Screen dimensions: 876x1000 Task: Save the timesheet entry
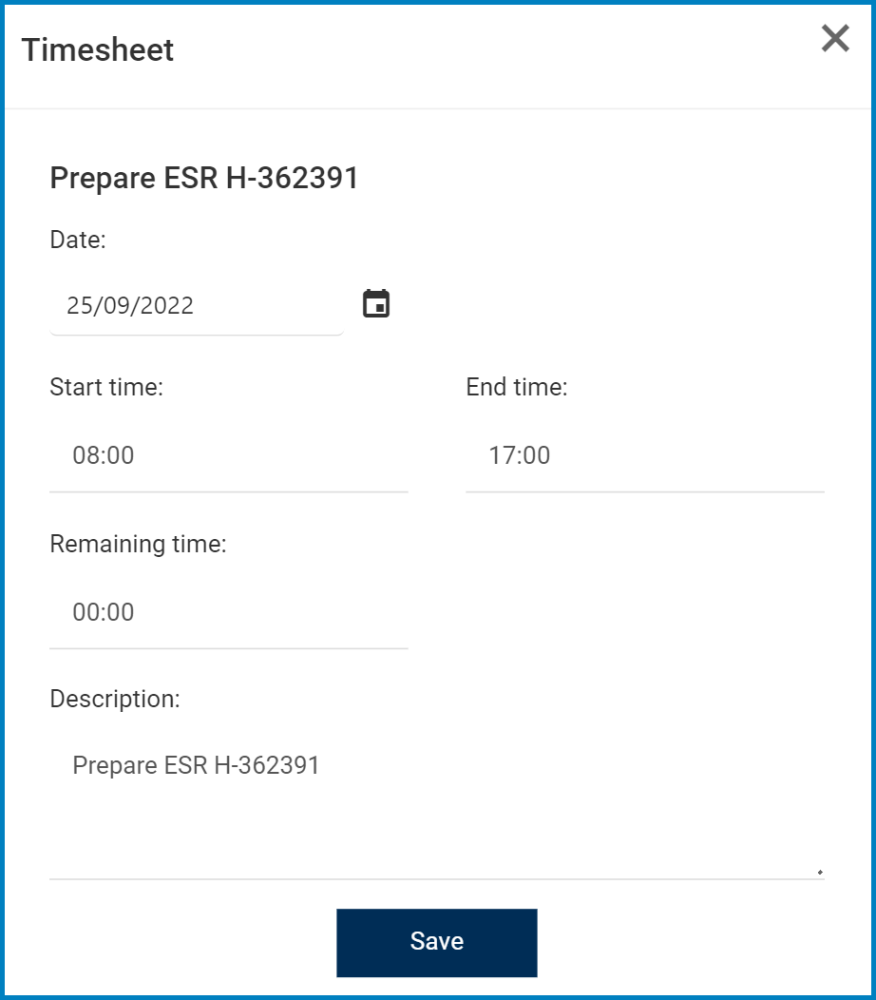437,942
